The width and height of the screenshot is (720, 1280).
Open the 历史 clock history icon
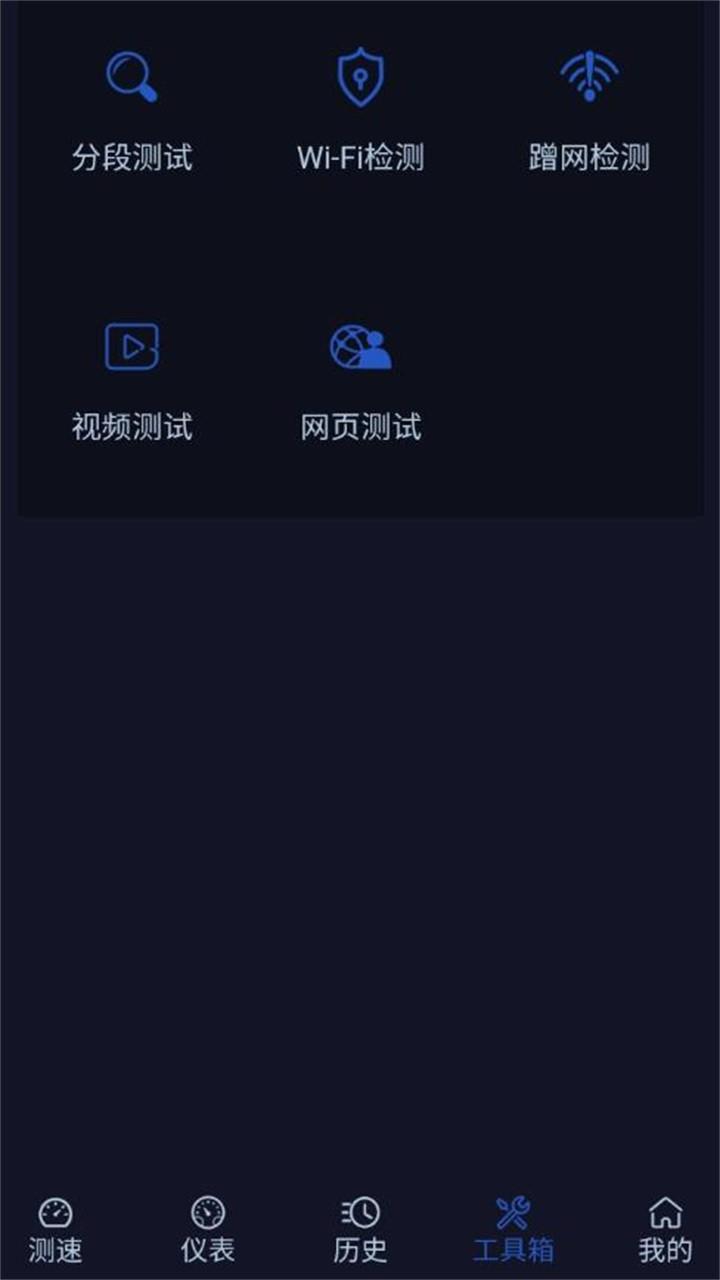tap(361, 1211)
